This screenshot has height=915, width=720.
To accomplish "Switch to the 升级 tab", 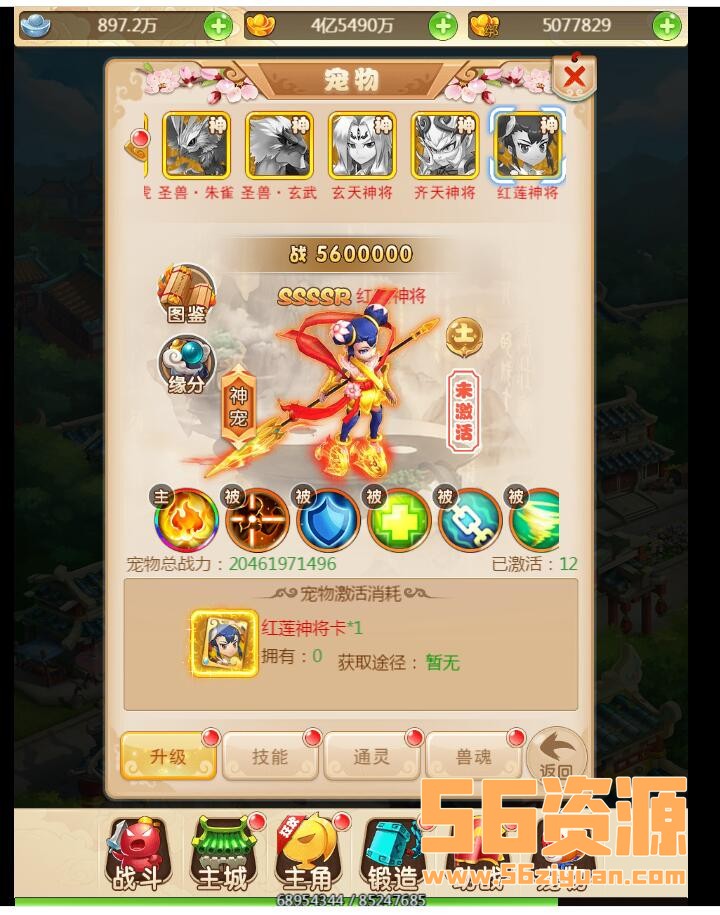I will pyautogui.click(x=168, y=757).
